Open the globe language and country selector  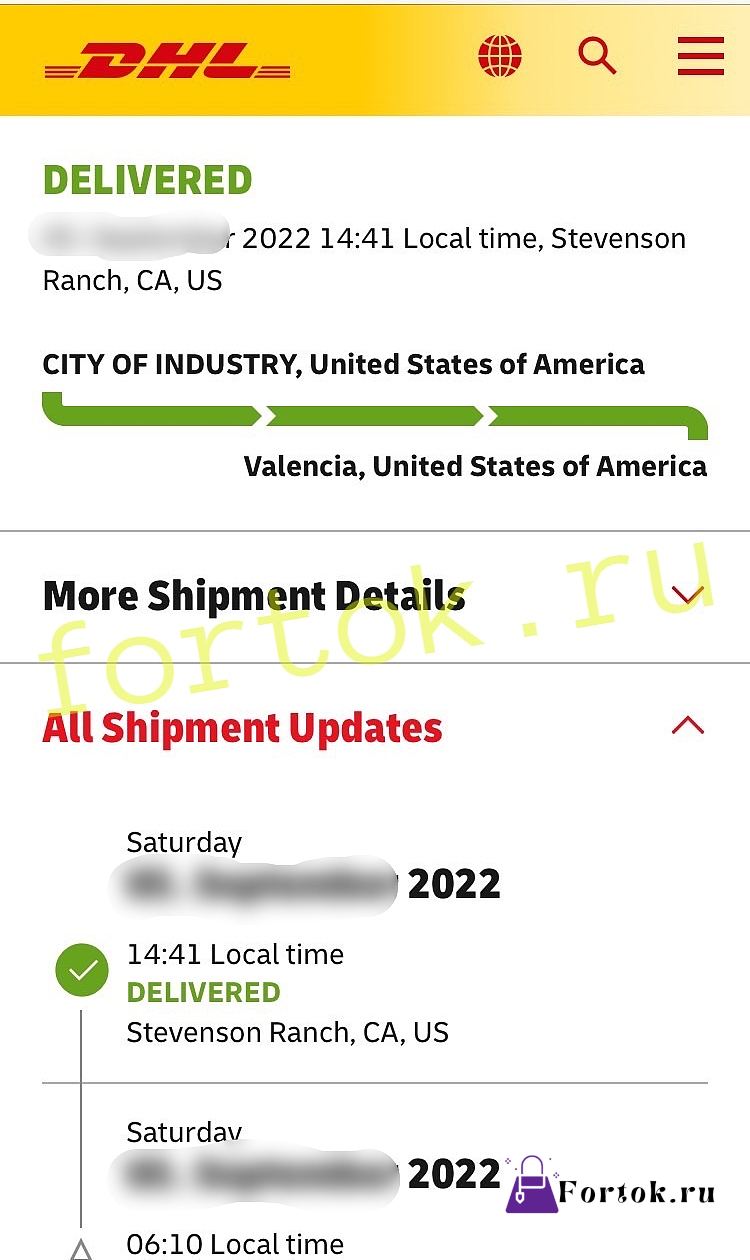500,56
